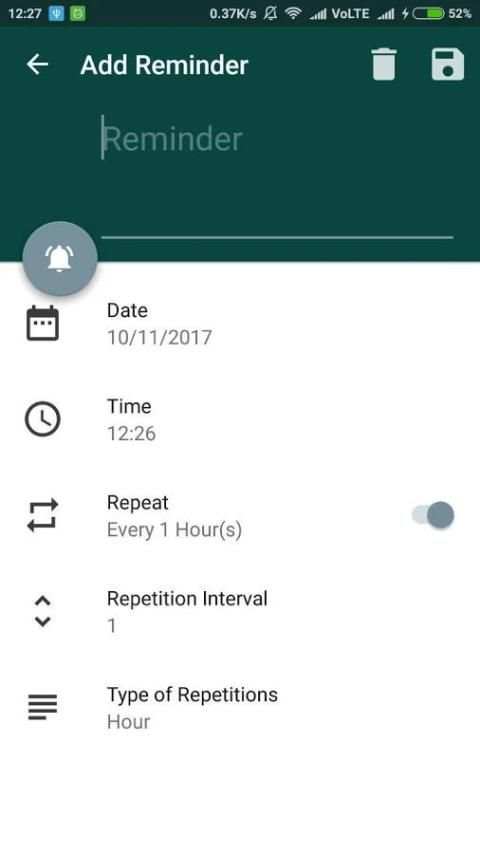480x854 pixels.
Task: Choose Type of Repetitions option
Action: coord(240,707)
